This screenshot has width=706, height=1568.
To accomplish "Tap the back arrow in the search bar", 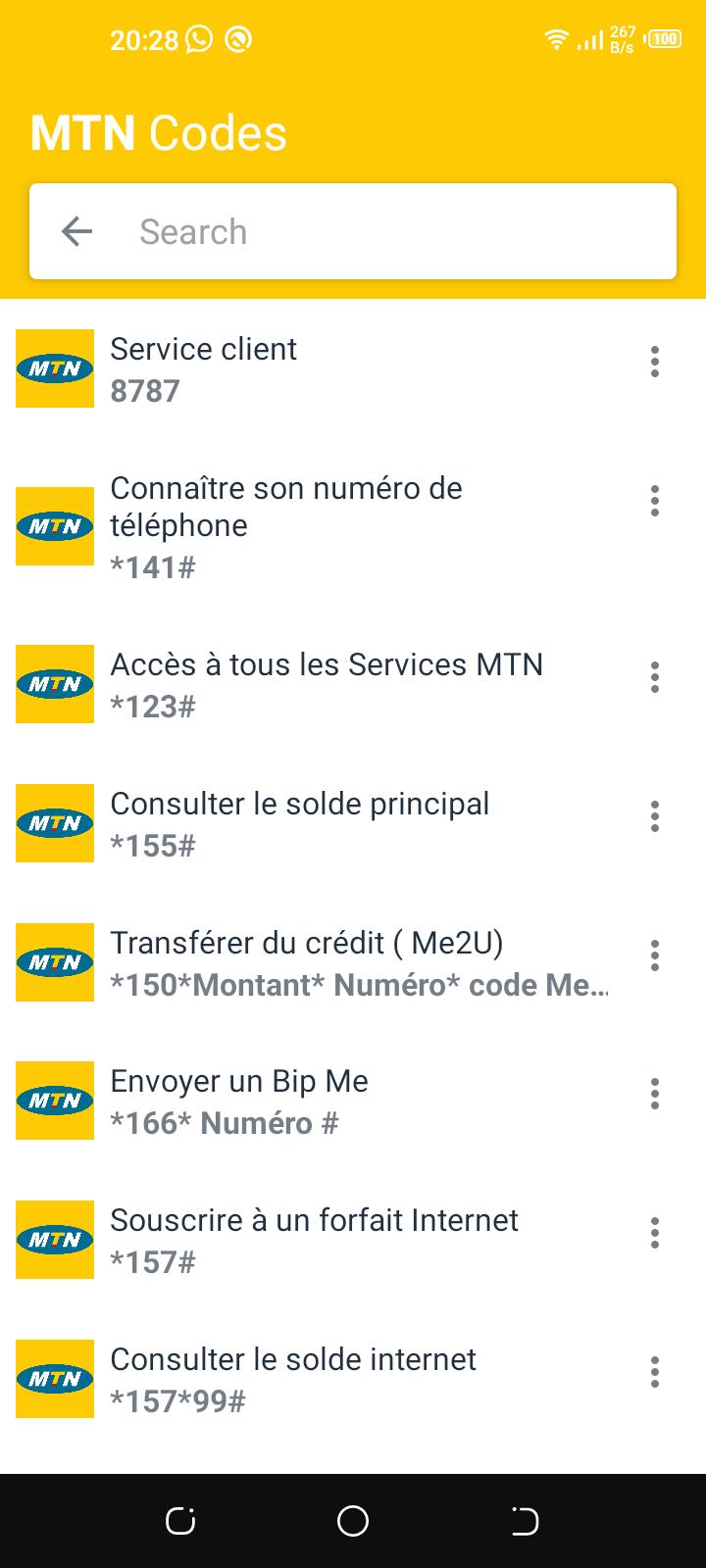I will tap(76, 231).
